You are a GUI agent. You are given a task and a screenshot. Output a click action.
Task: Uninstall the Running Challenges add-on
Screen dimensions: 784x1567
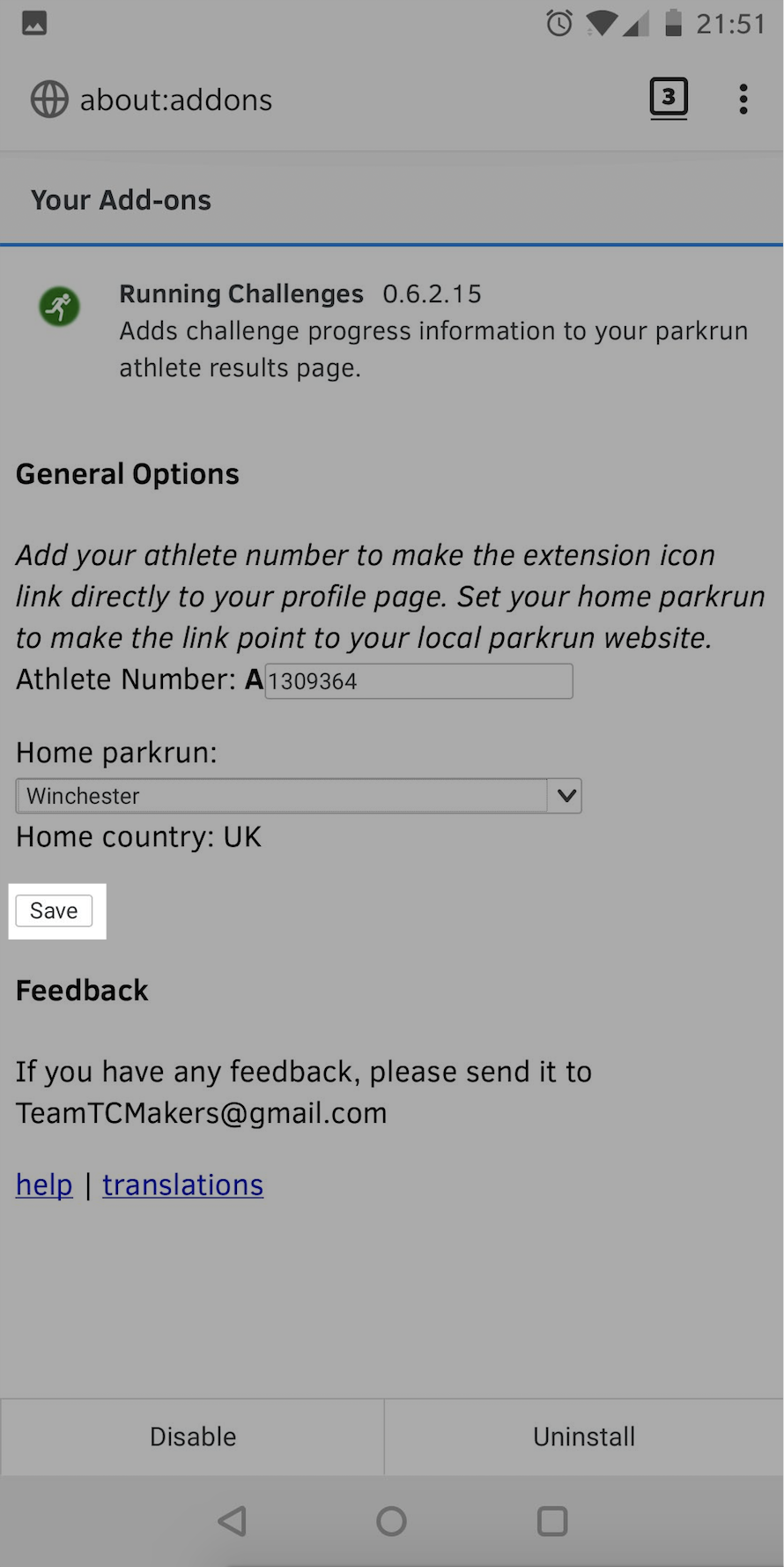tap(583, 1437)
